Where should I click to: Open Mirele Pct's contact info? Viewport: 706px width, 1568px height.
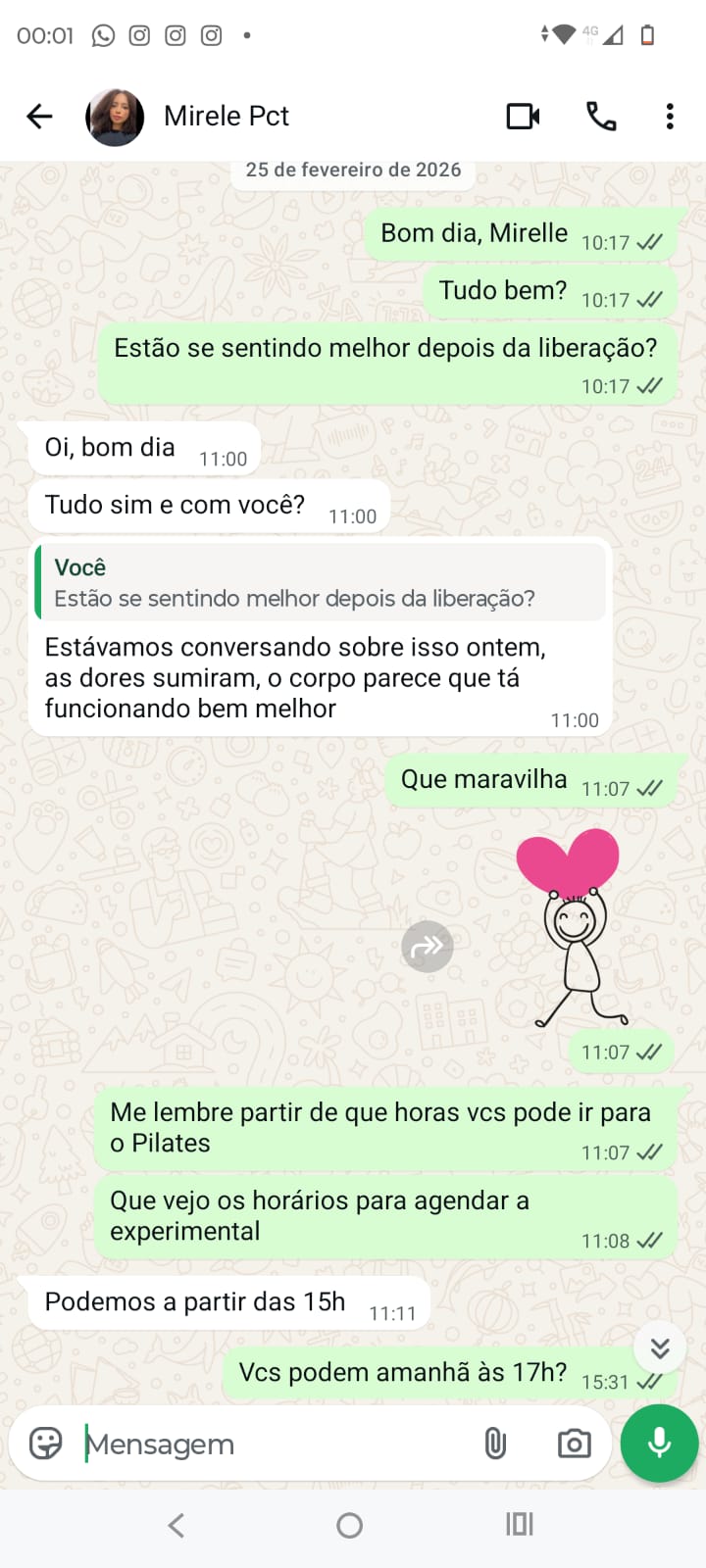point(227,117)
